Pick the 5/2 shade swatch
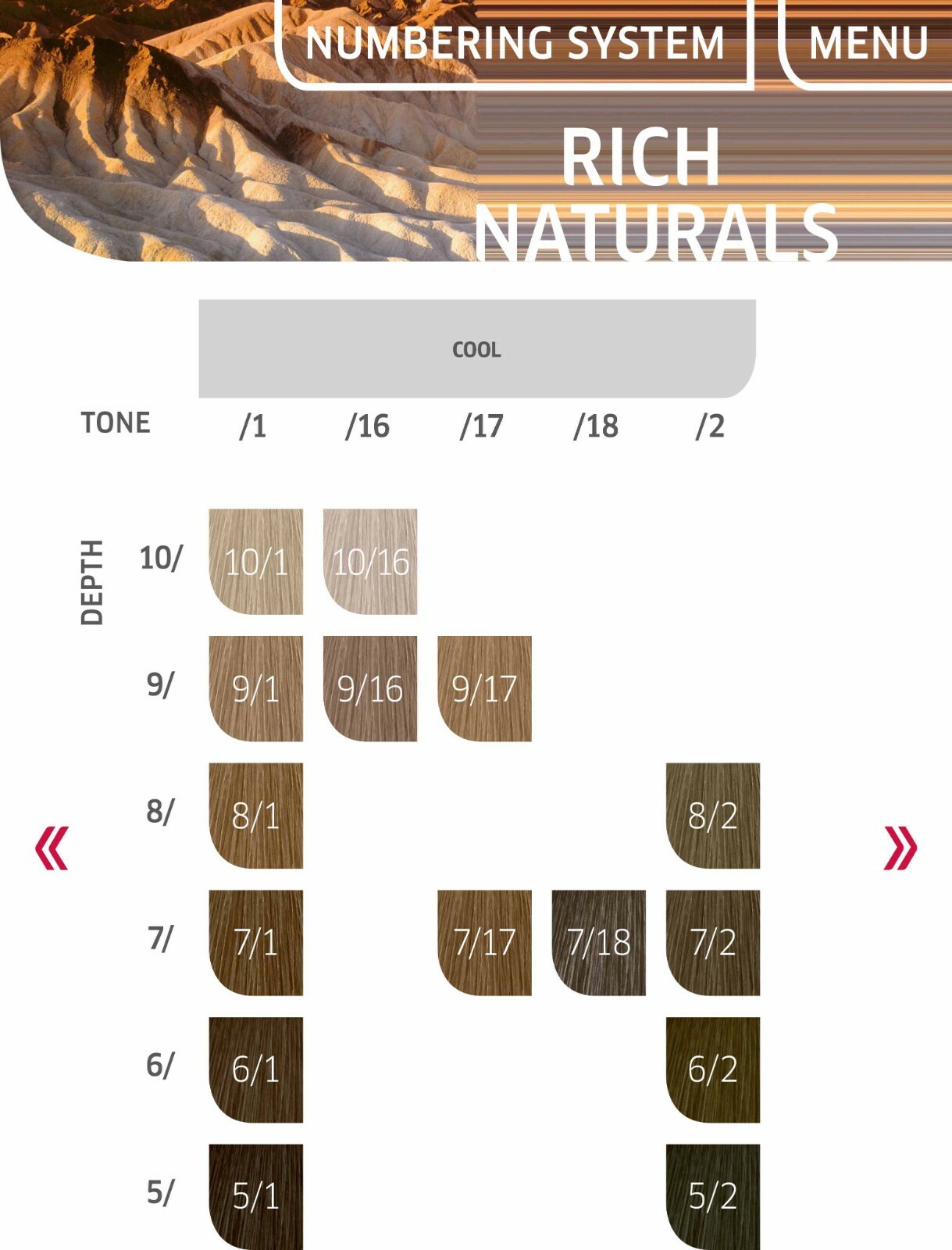Image resolution: width=952 pixels, height=1250 pixels. click(712, 1196)
